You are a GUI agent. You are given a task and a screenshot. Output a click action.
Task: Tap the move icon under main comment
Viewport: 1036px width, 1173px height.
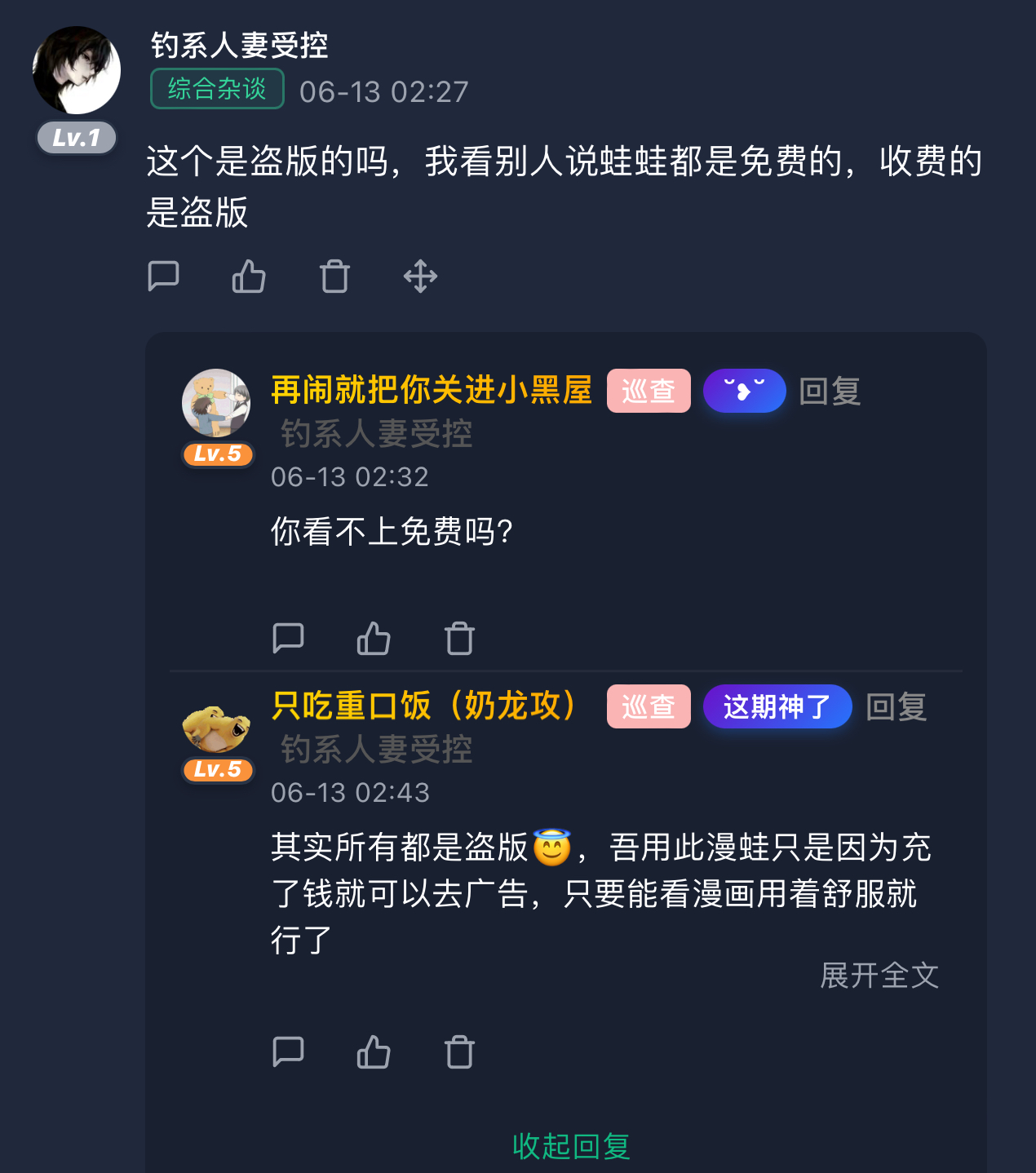(x=420, y=277)
